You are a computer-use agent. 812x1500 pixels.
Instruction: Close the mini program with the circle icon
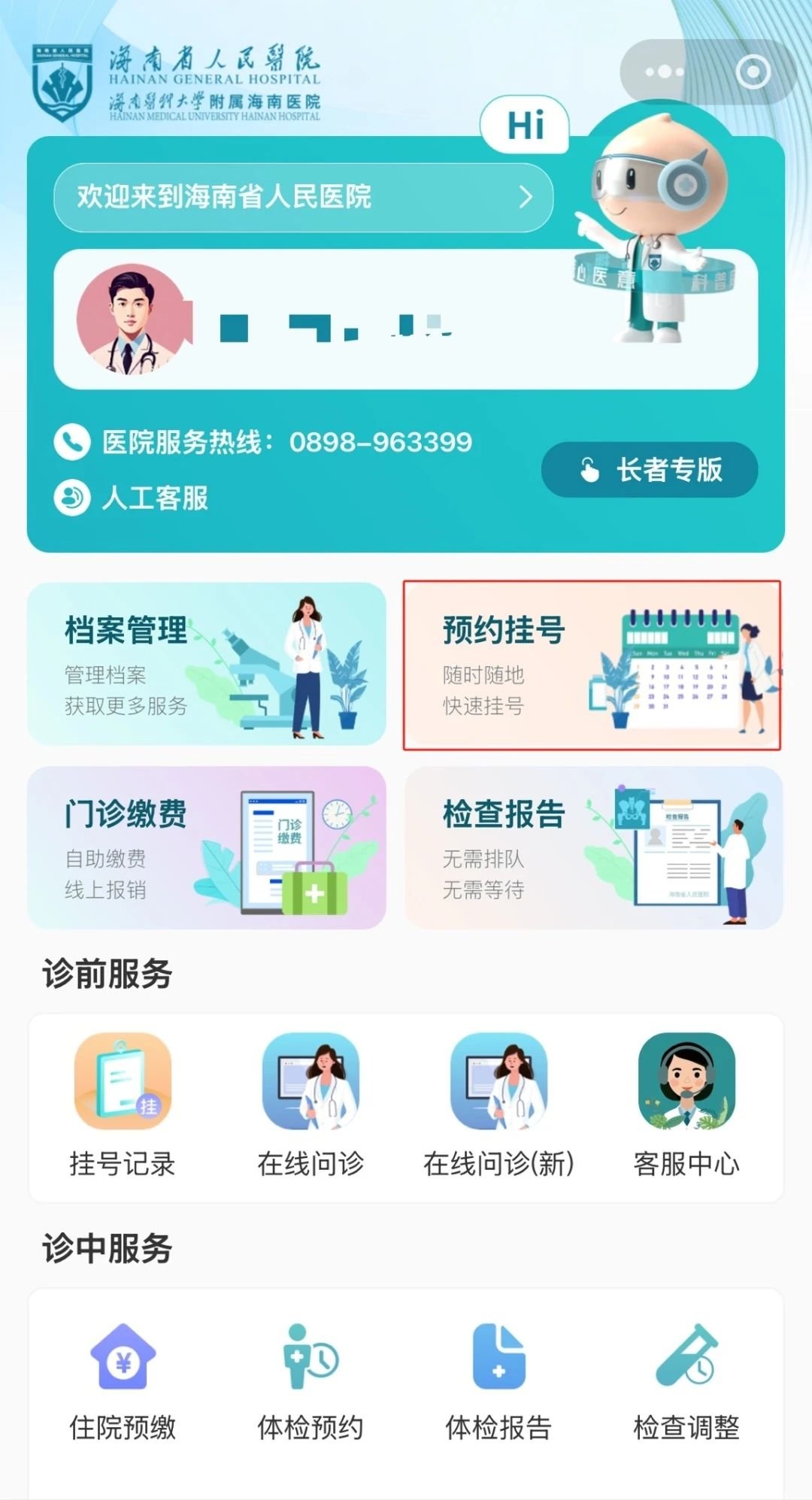(753, 72)
